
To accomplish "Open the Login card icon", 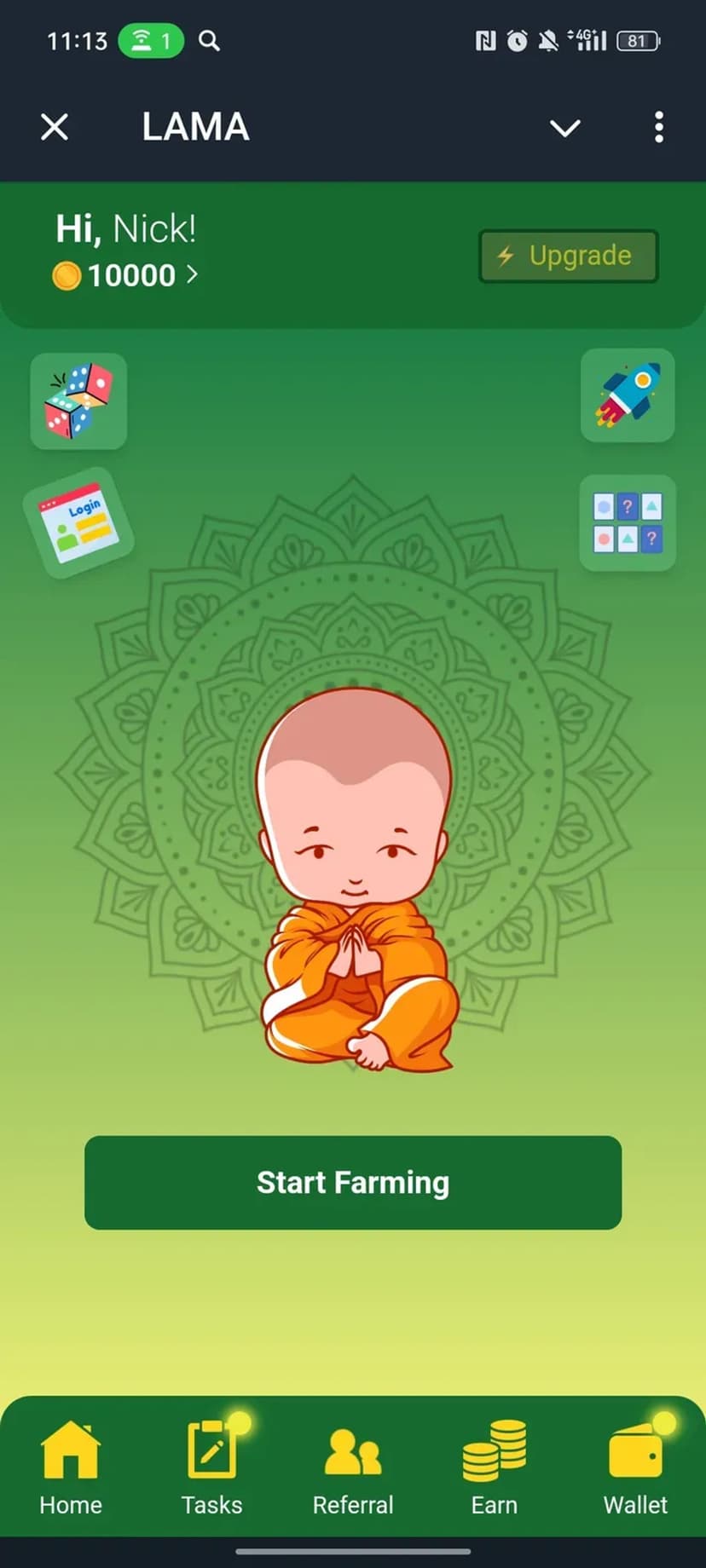I will (x=78, y=522).
